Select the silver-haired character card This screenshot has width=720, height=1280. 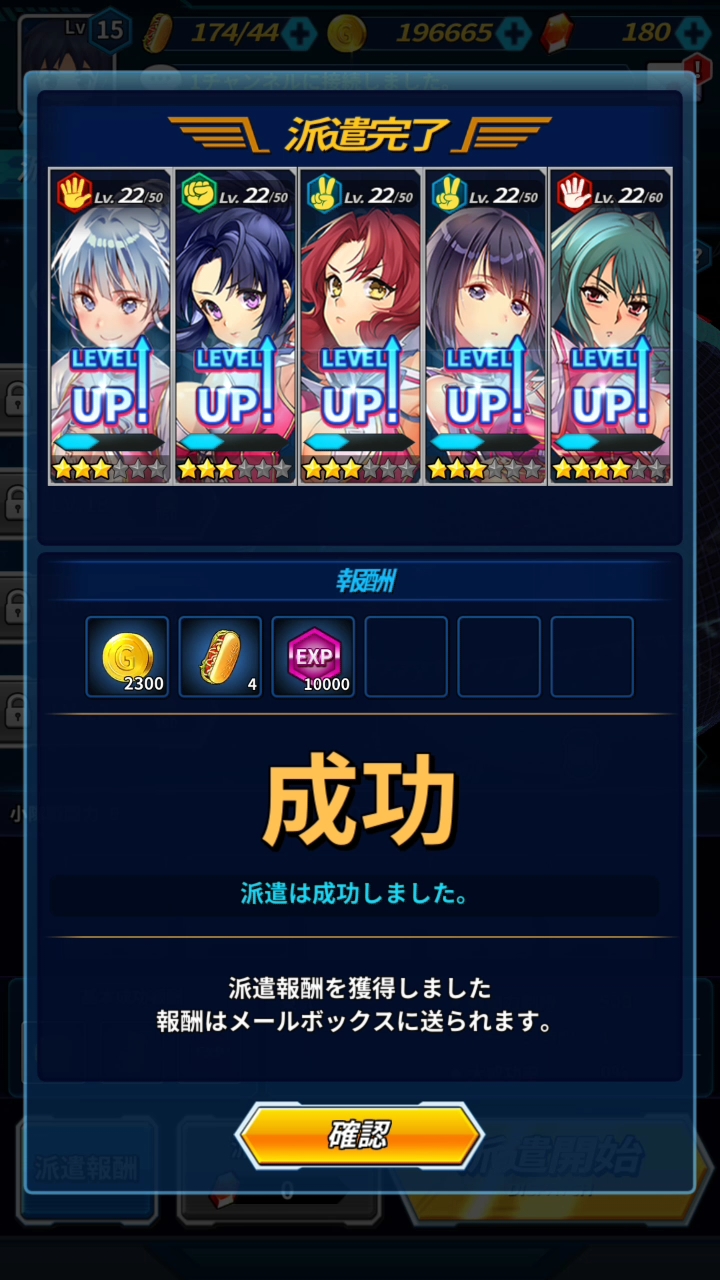coord(110,326)
